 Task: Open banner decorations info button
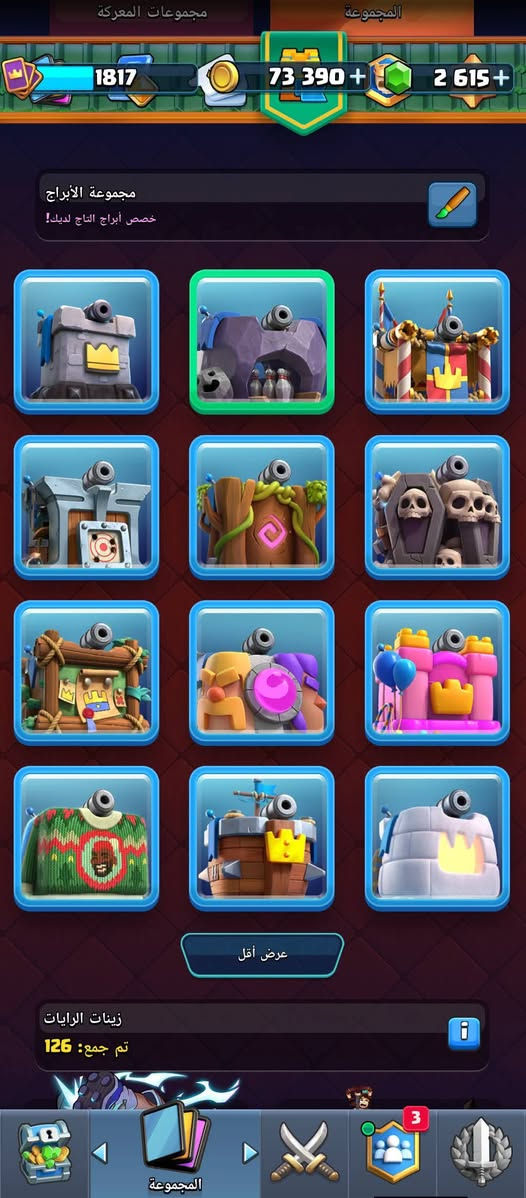(x=463, y=1034)
